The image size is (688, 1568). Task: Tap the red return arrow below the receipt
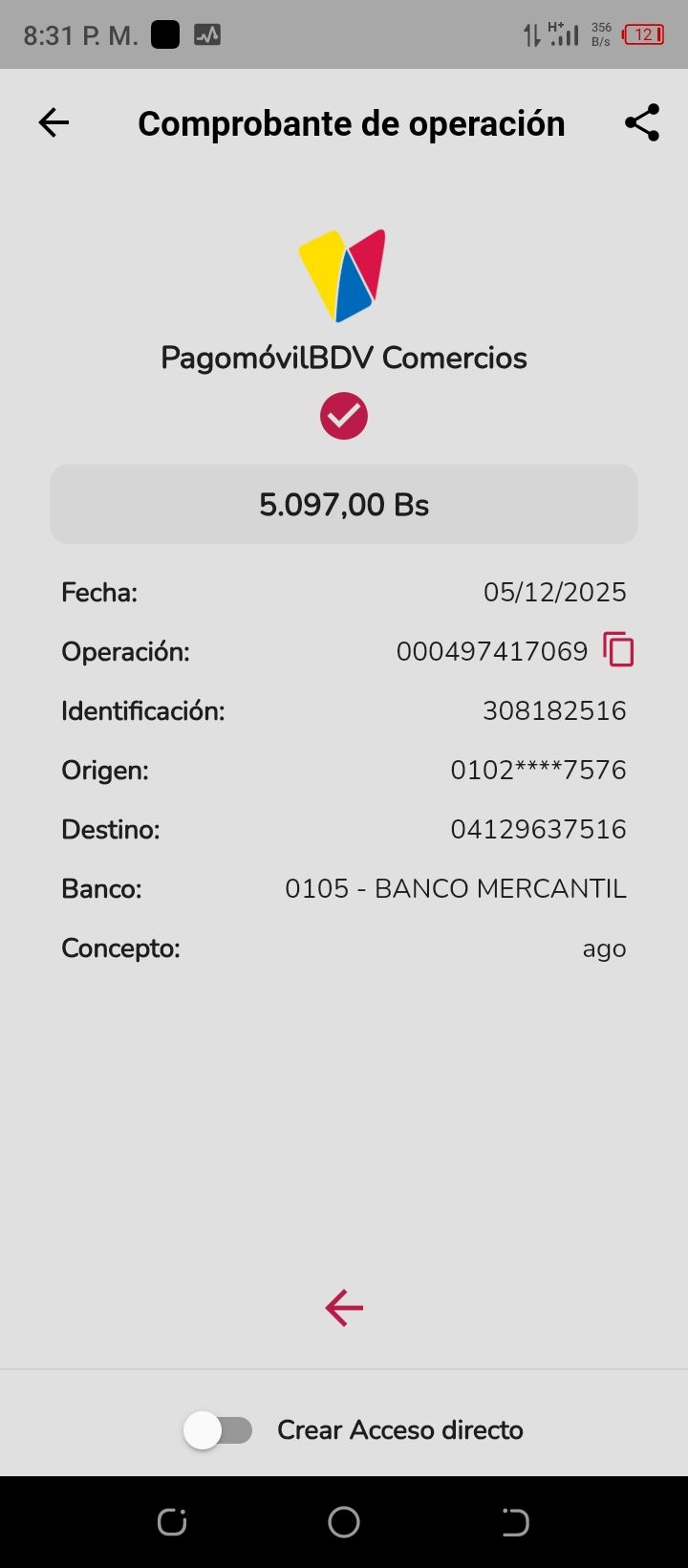click(x=344, y=1307)
